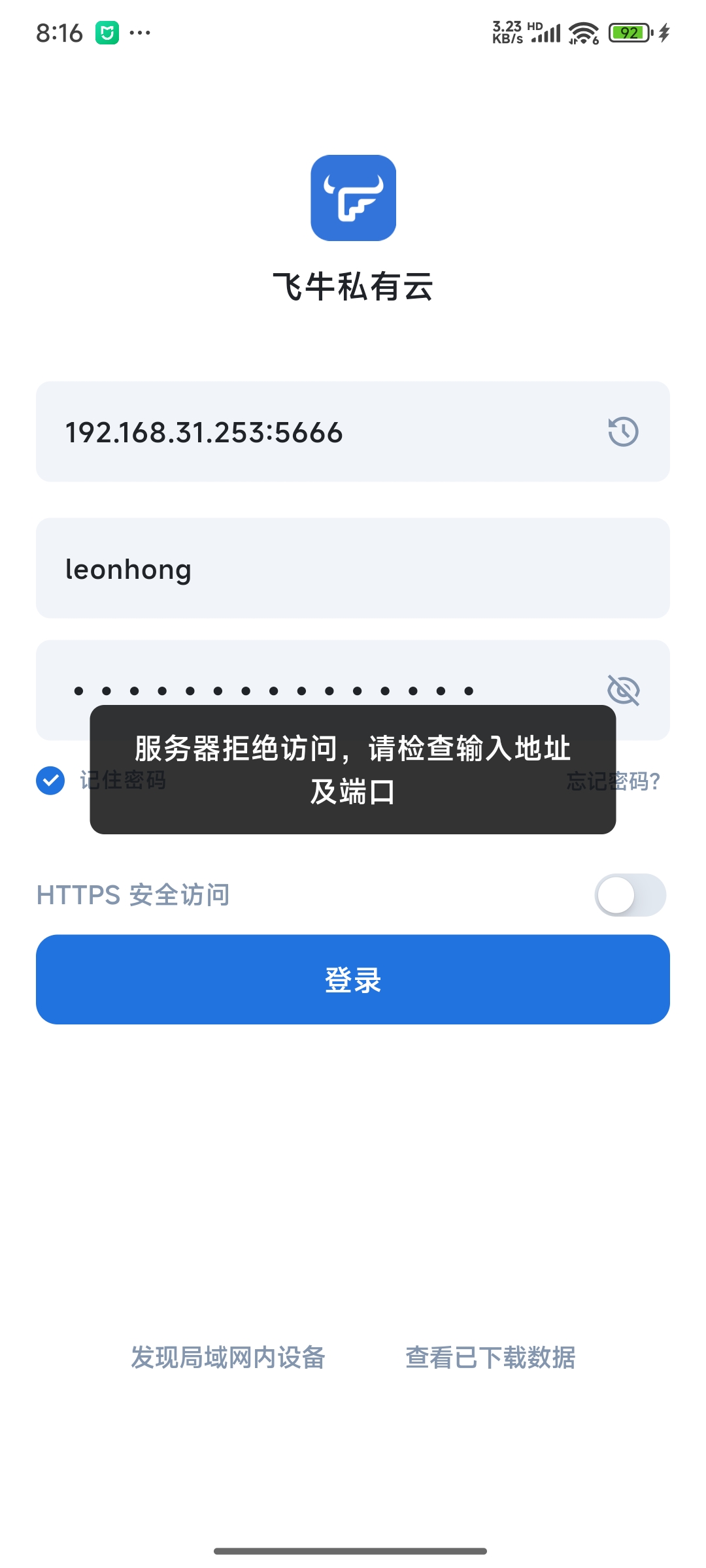706x1568 pixels.
Task: Open 查看已下载数据
Action: pyautogui.click(x=490, y=1358)
